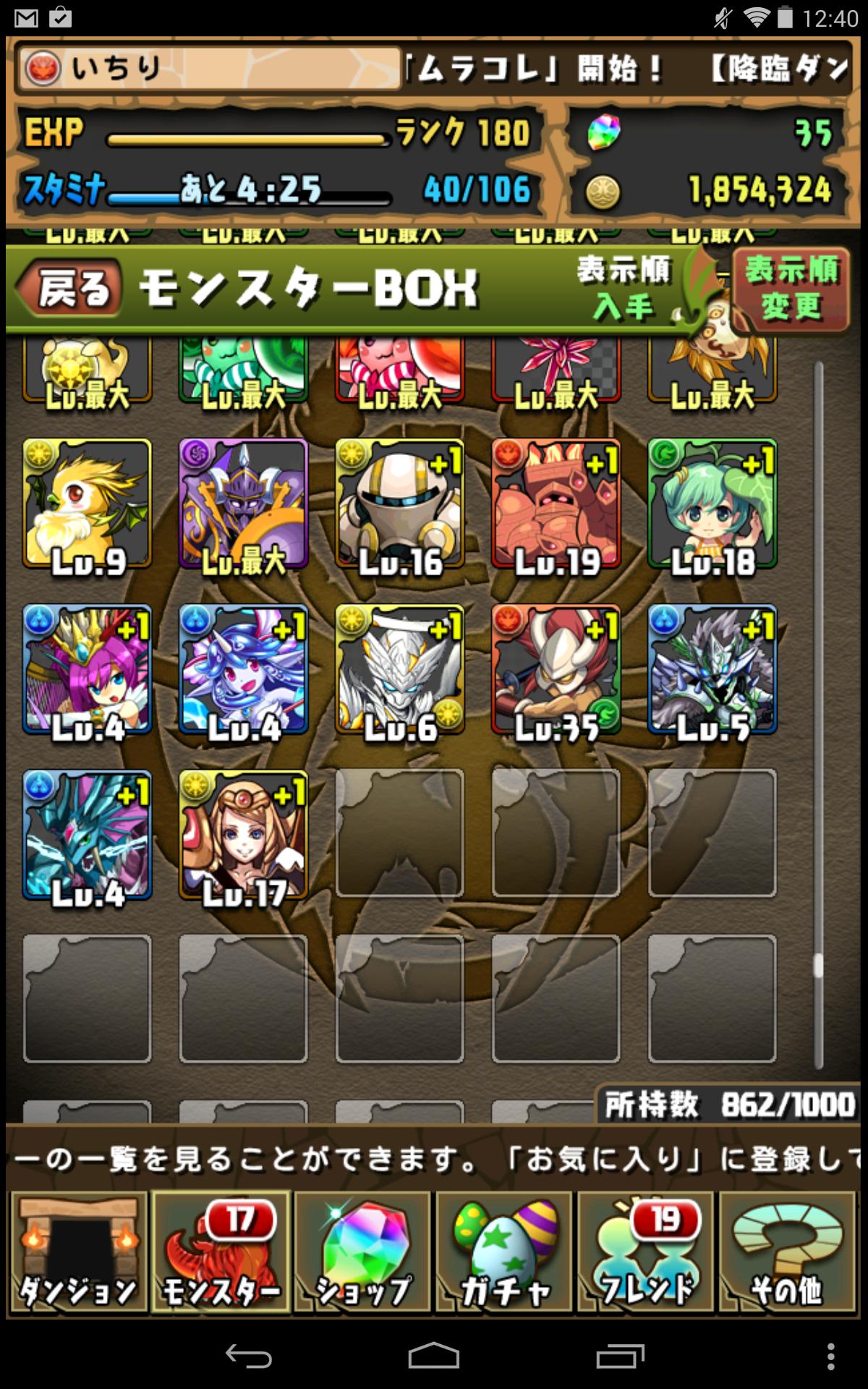Select the yellow chick monster Lv.9
The height and width of the screenshot is (1389, 868).
click(x=88, y=504)
